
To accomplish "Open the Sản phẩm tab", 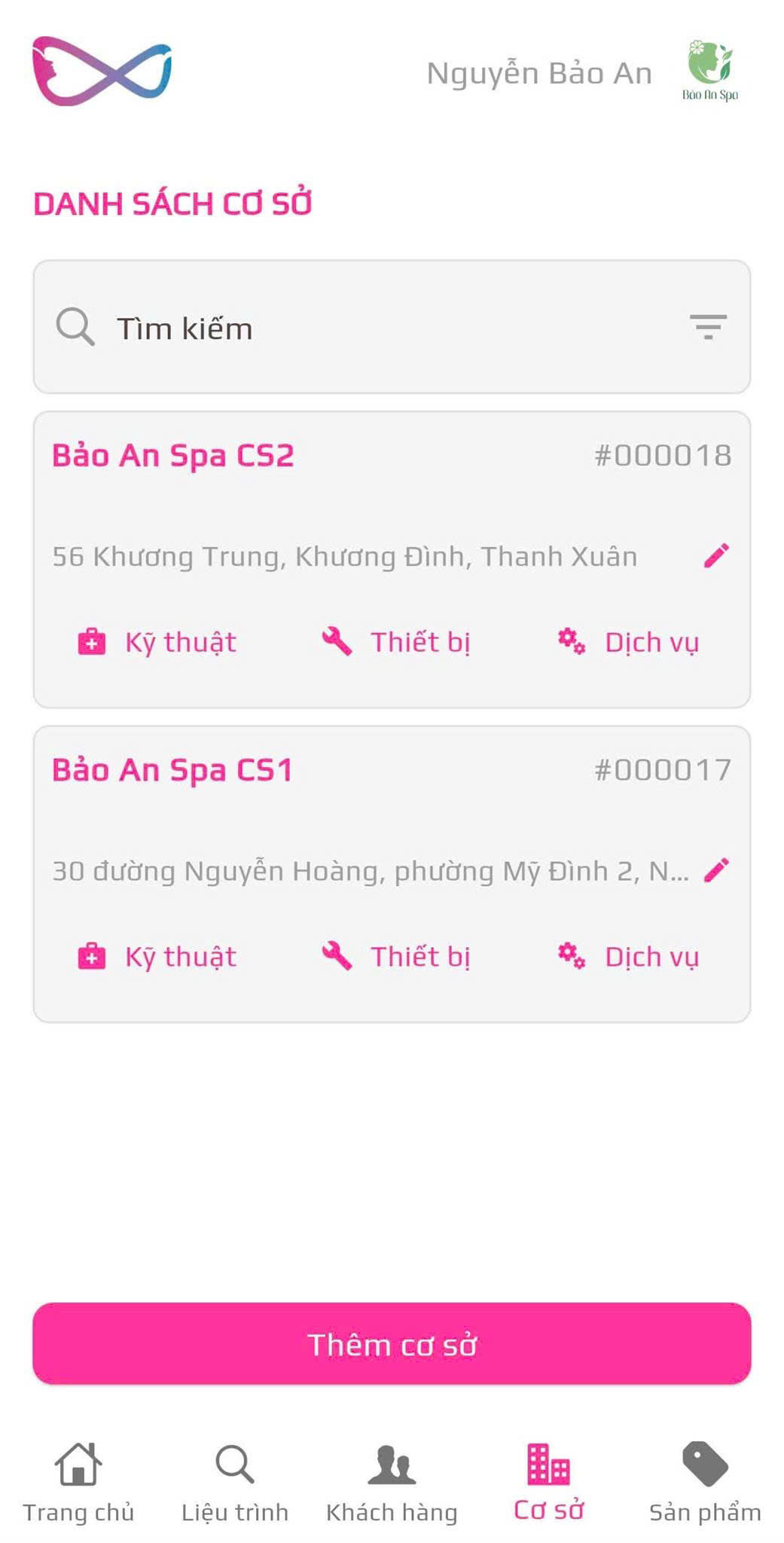I will click(706, 1483).
